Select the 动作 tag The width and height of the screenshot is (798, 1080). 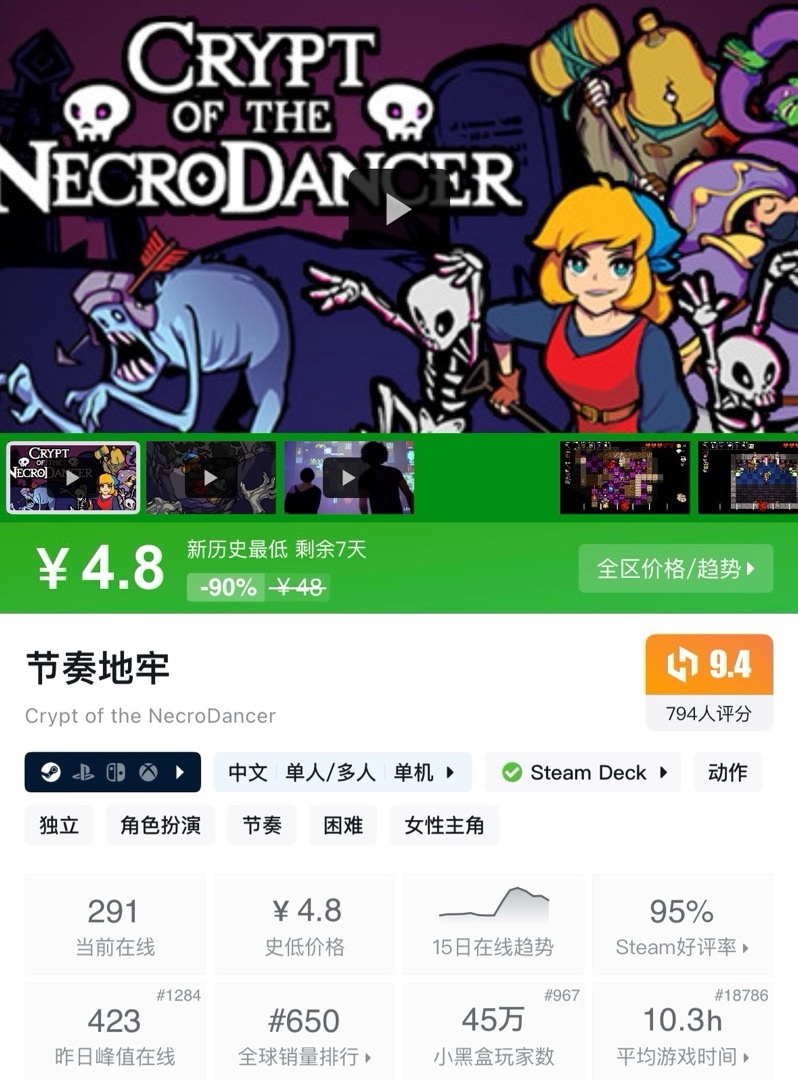(x=727, y=772)
